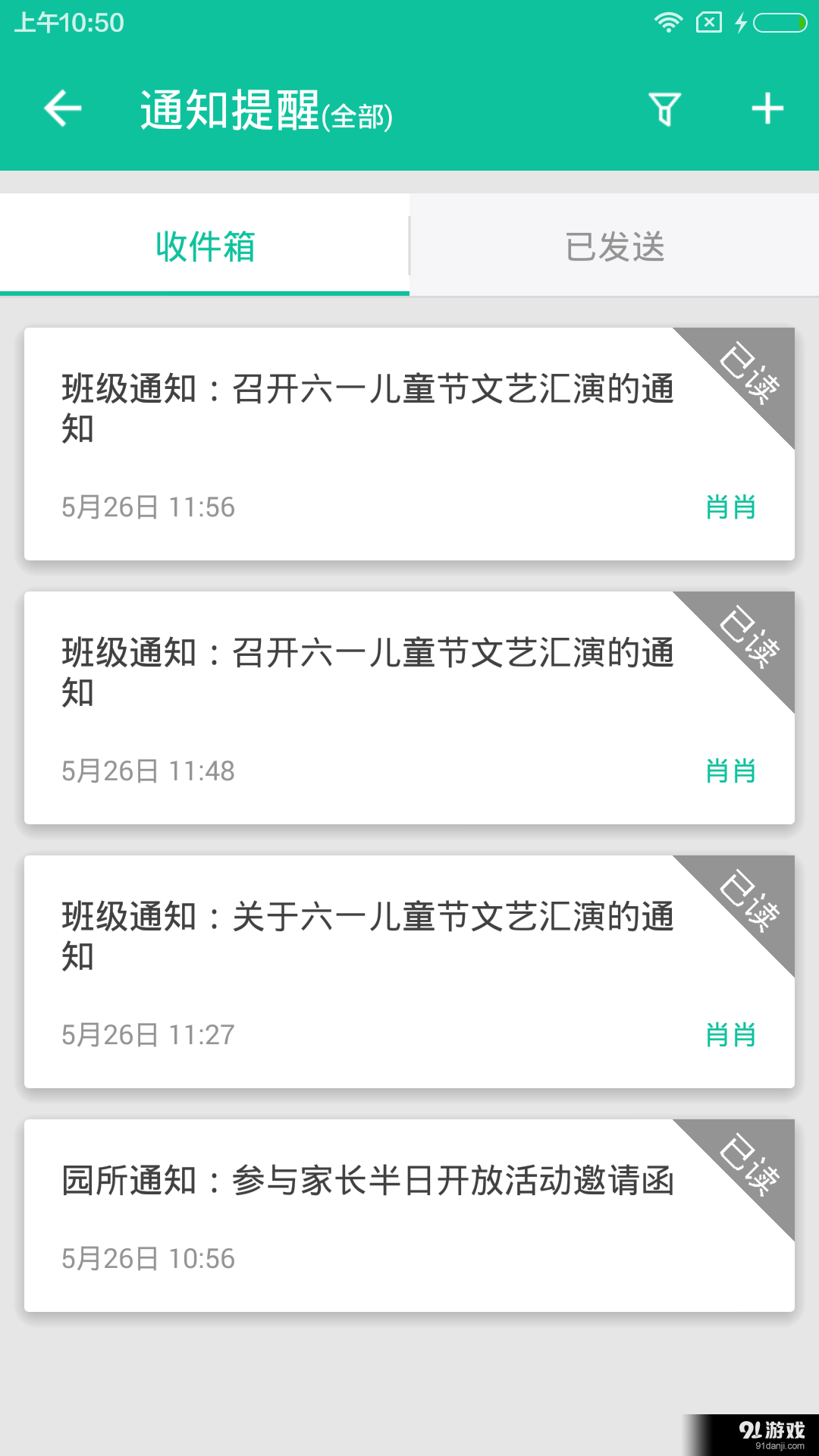Tap the message status icon in status bar
The height and width of the screenshot is (1456, 819).
707,23
